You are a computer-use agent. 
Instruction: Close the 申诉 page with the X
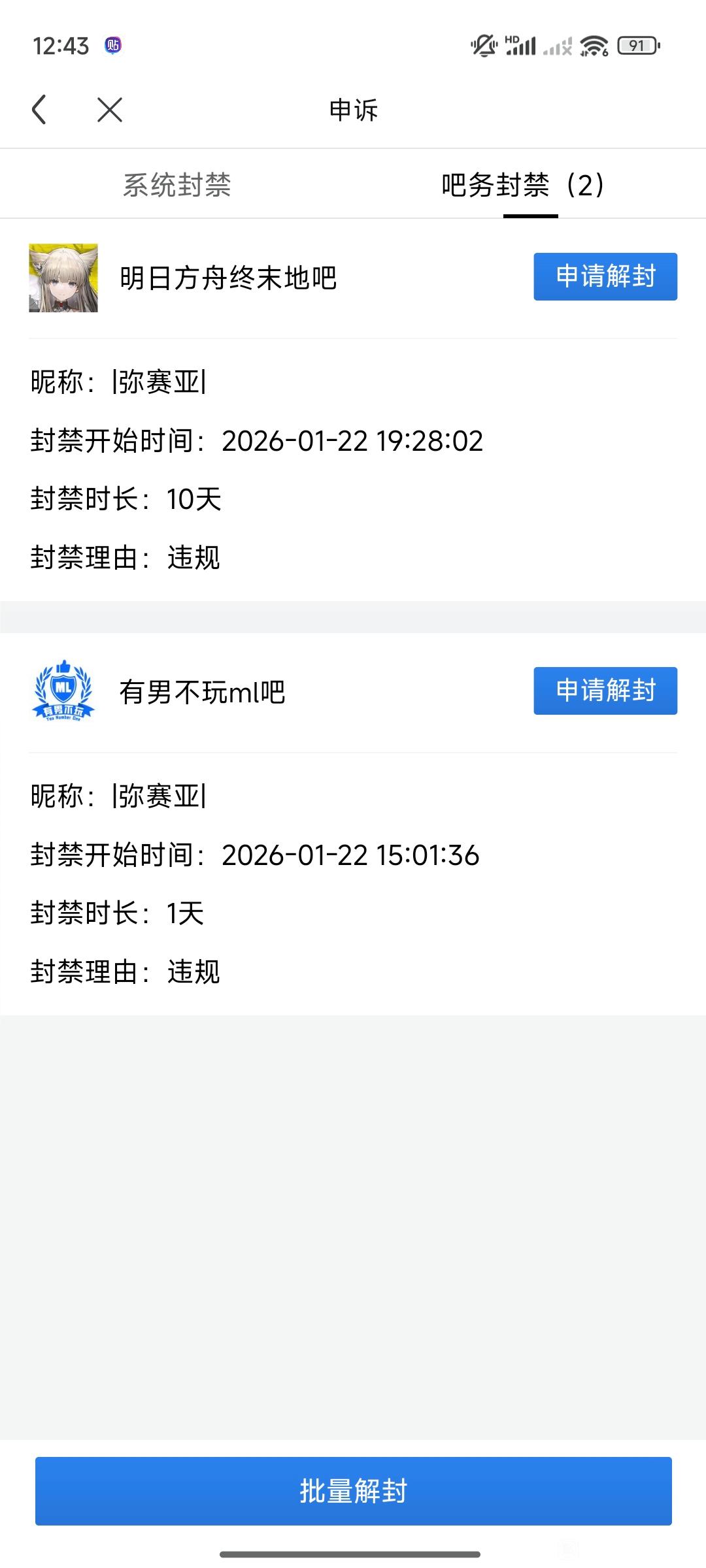(110, 110)
